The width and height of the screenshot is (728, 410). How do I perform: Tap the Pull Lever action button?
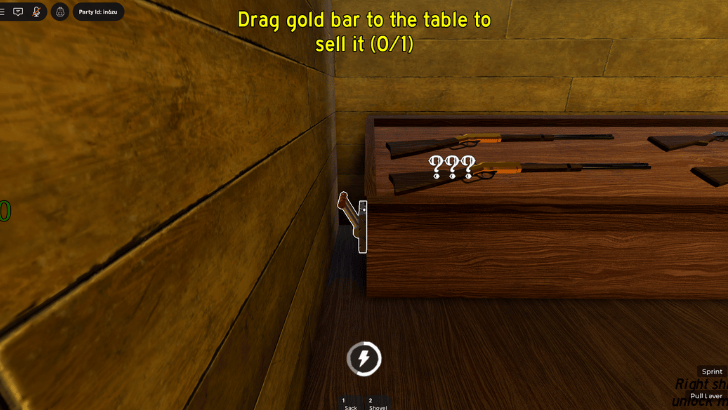click(706, 396)
